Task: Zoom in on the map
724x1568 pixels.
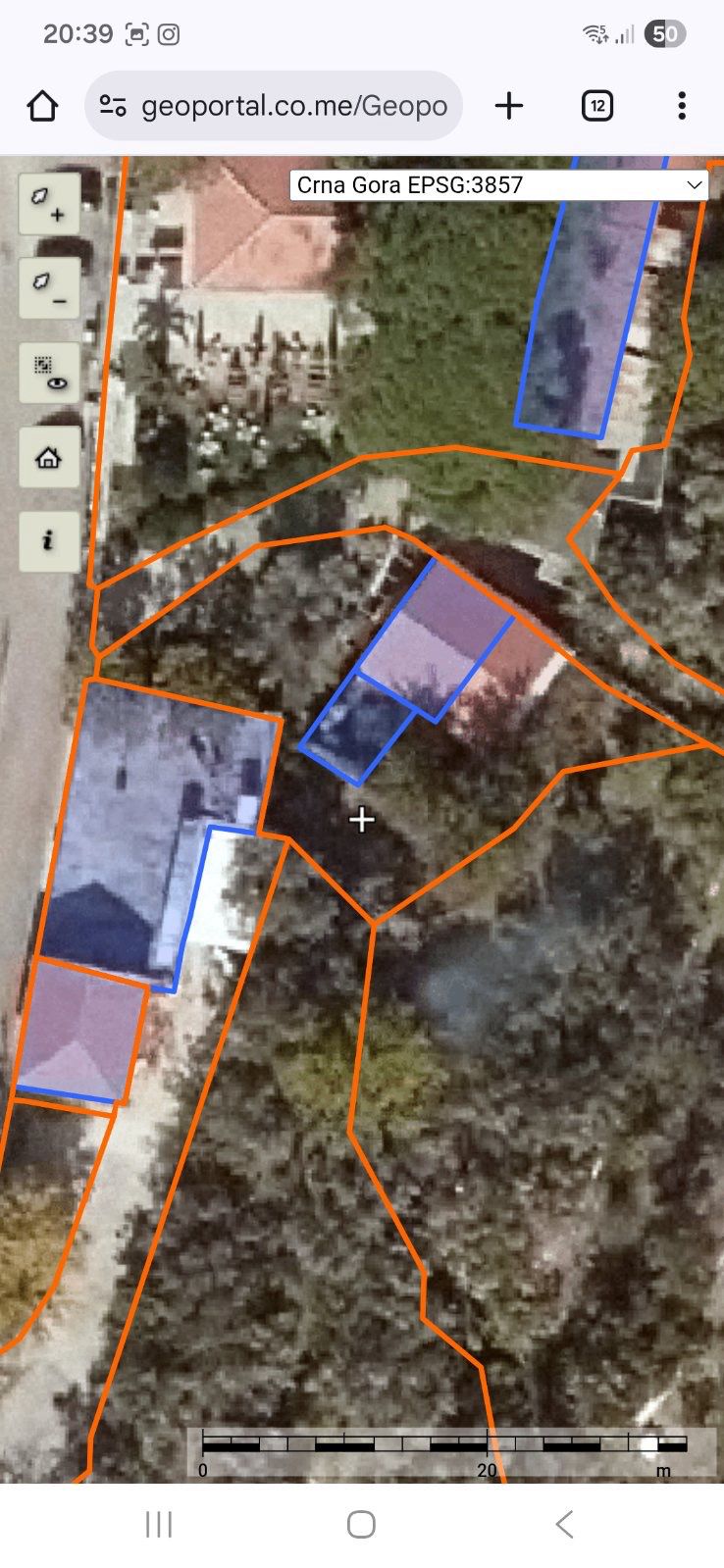Action: pos(49,204)
